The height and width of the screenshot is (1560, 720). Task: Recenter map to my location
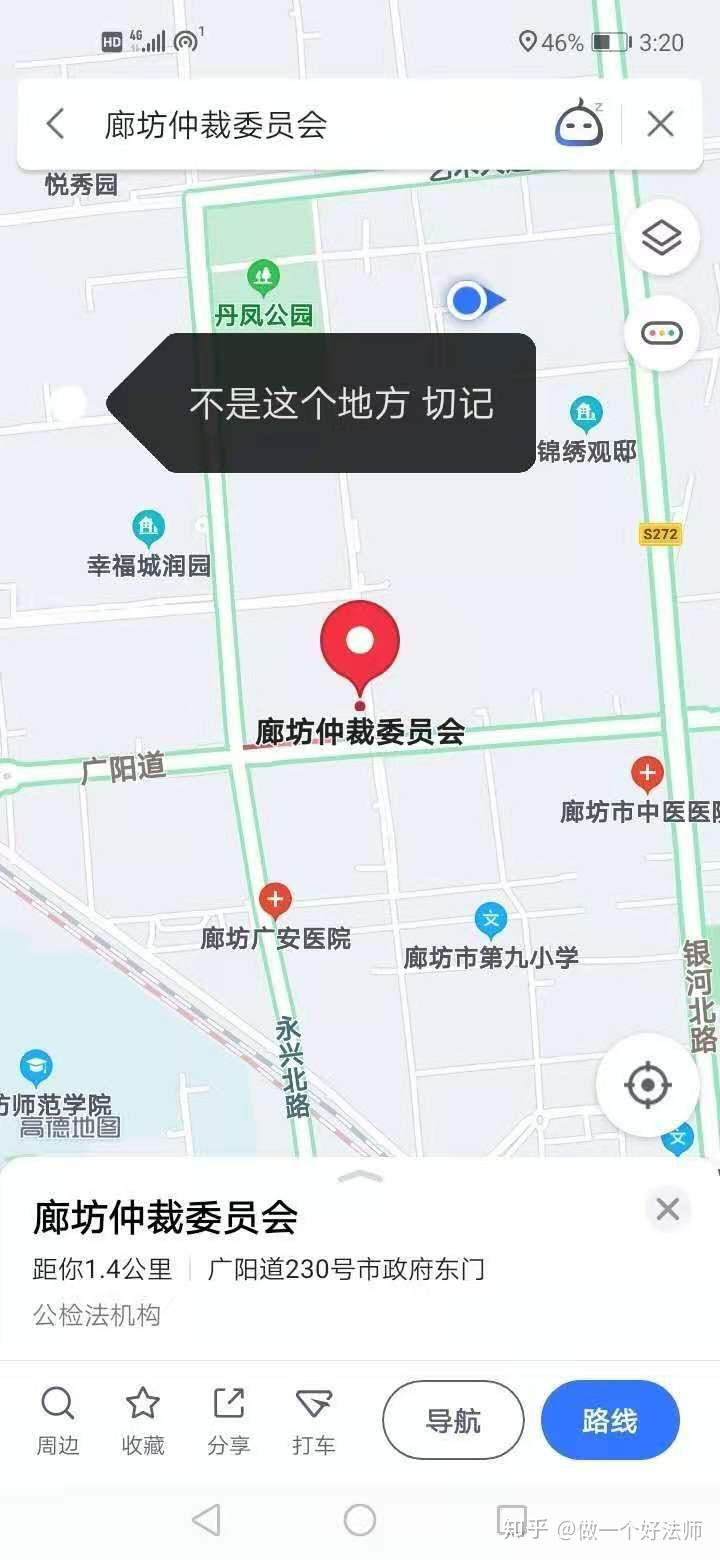tap(647, 1084)
